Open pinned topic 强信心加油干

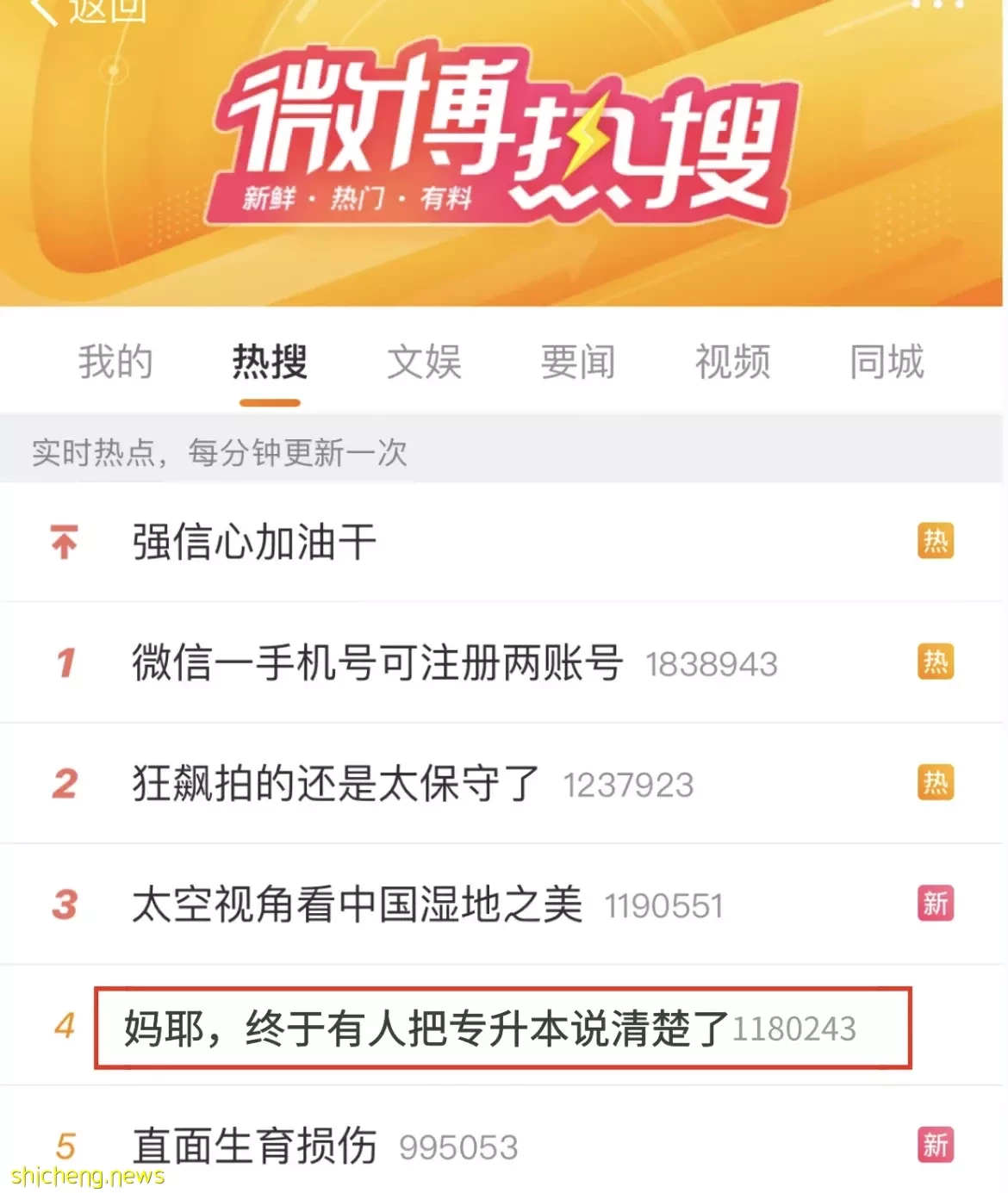[254, 543]
